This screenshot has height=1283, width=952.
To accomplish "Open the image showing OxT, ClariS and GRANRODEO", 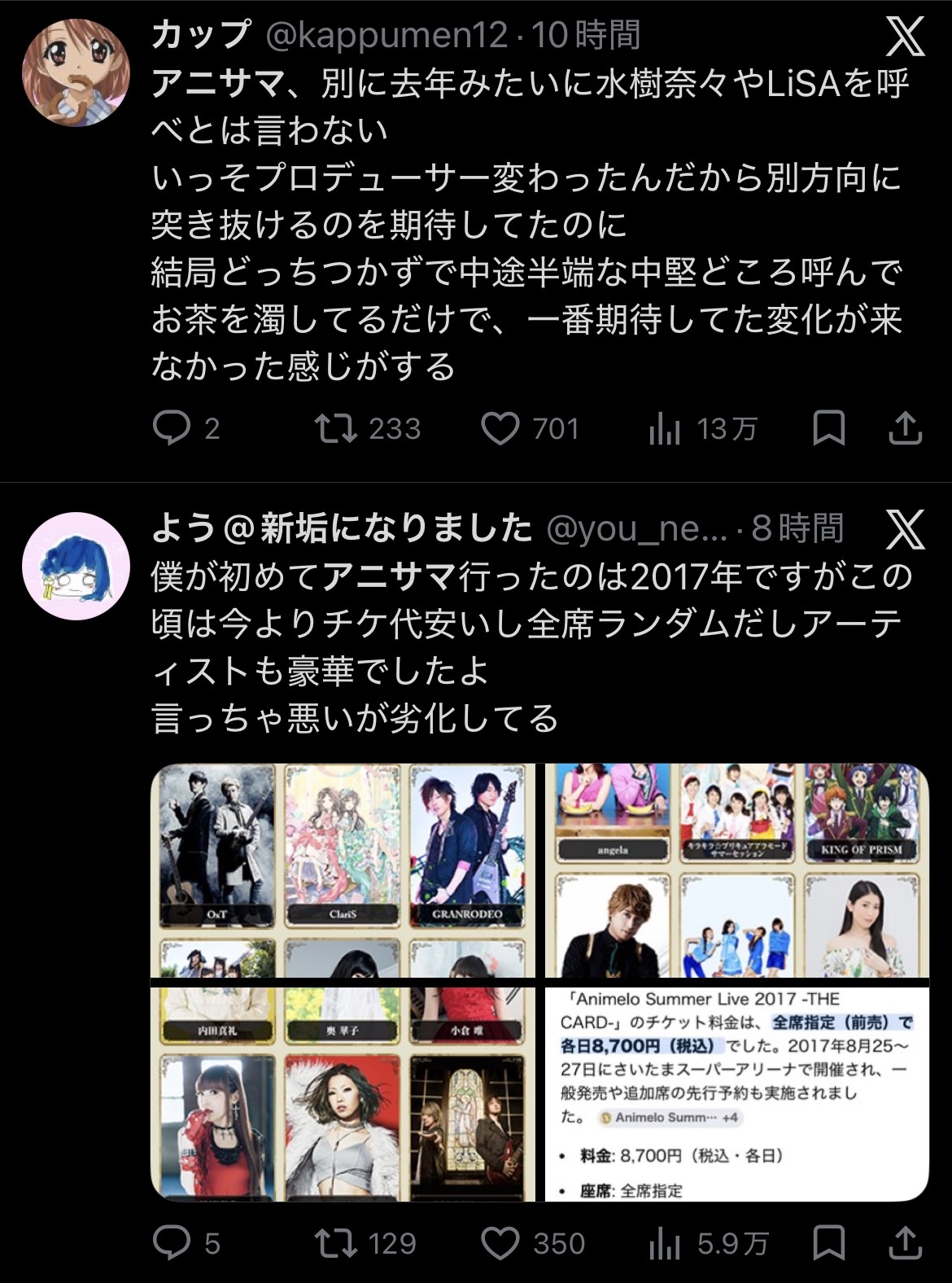I will [343, 869].
